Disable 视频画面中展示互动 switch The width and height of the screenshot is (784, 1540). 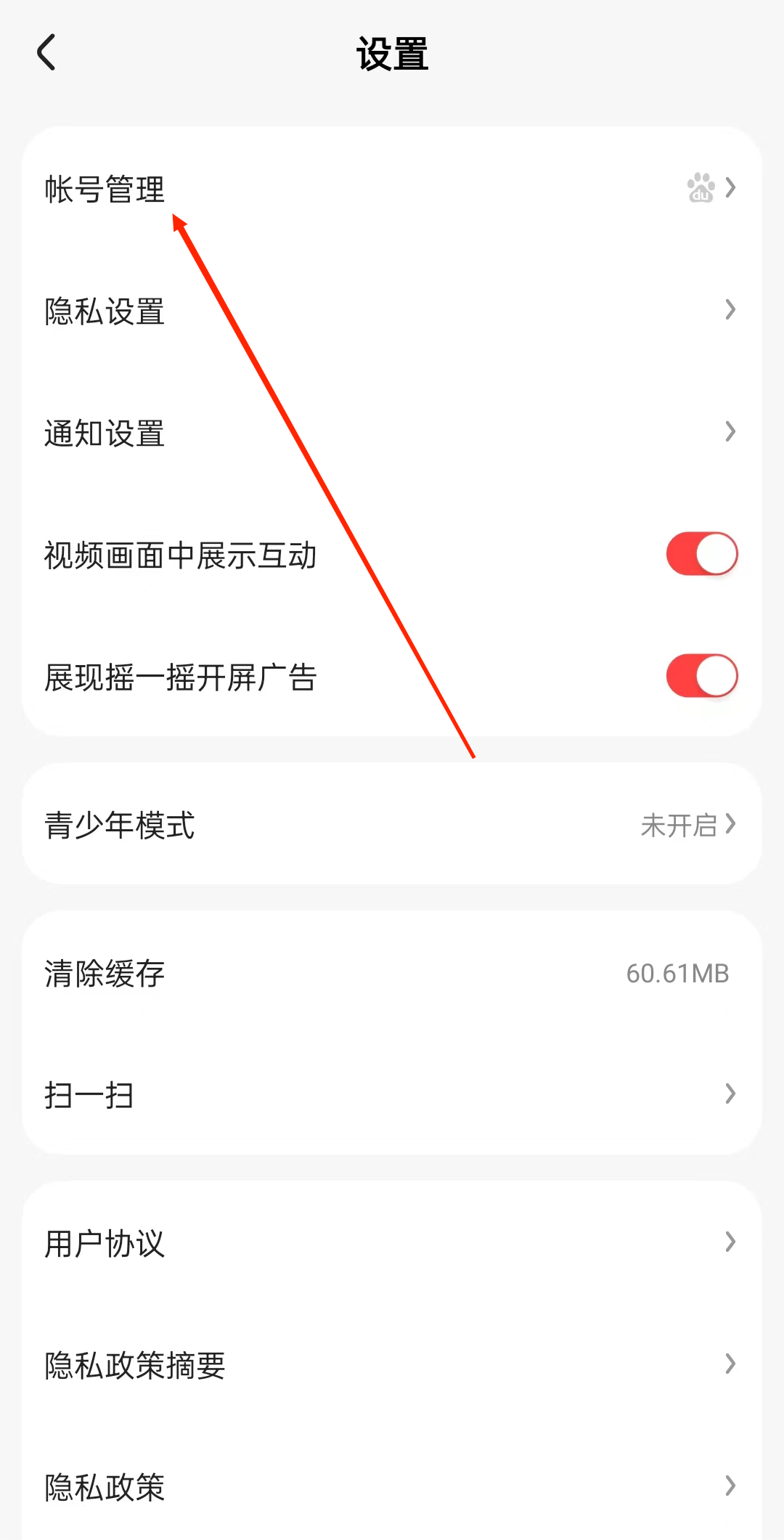(x=701, y=554)
